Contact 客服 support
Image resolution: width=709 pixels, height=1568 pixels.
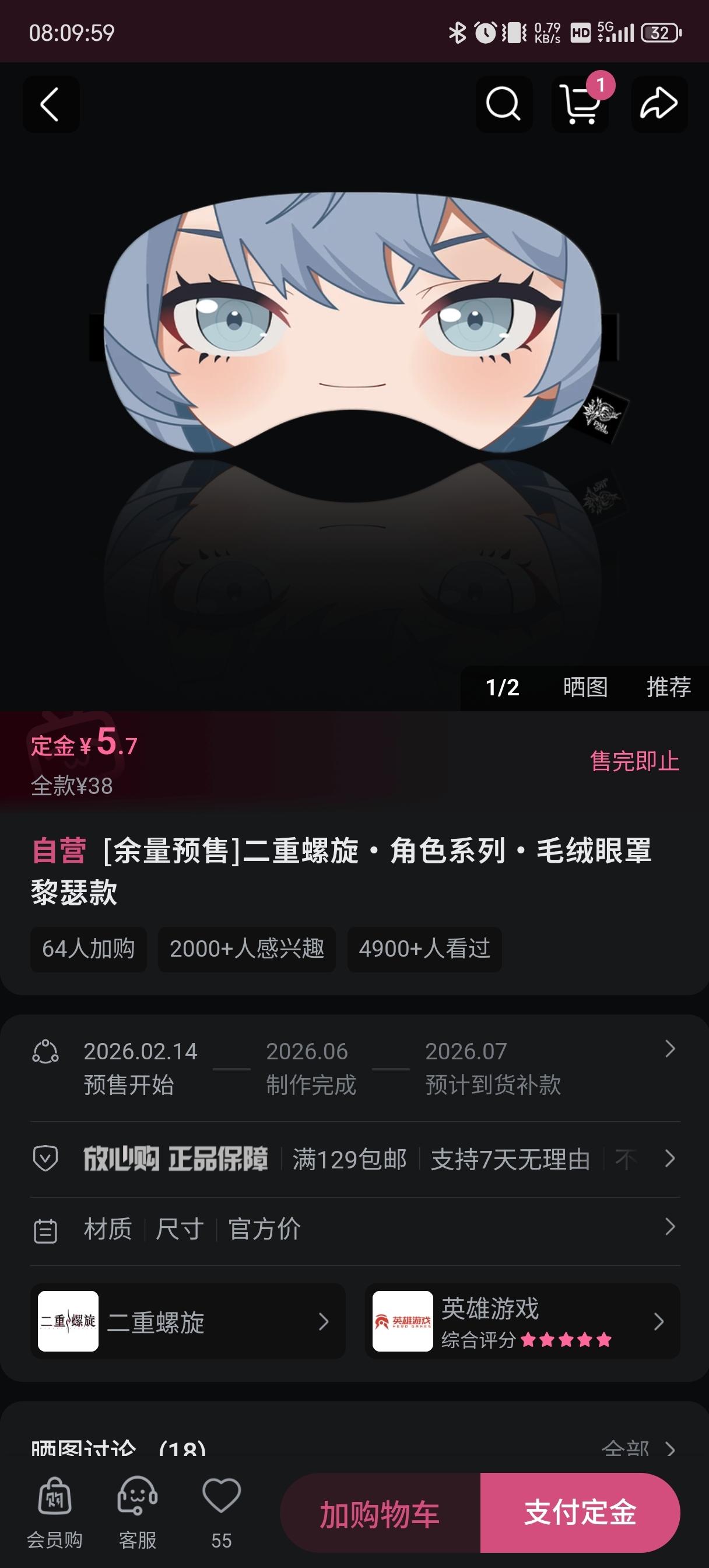click(138, 1513)
